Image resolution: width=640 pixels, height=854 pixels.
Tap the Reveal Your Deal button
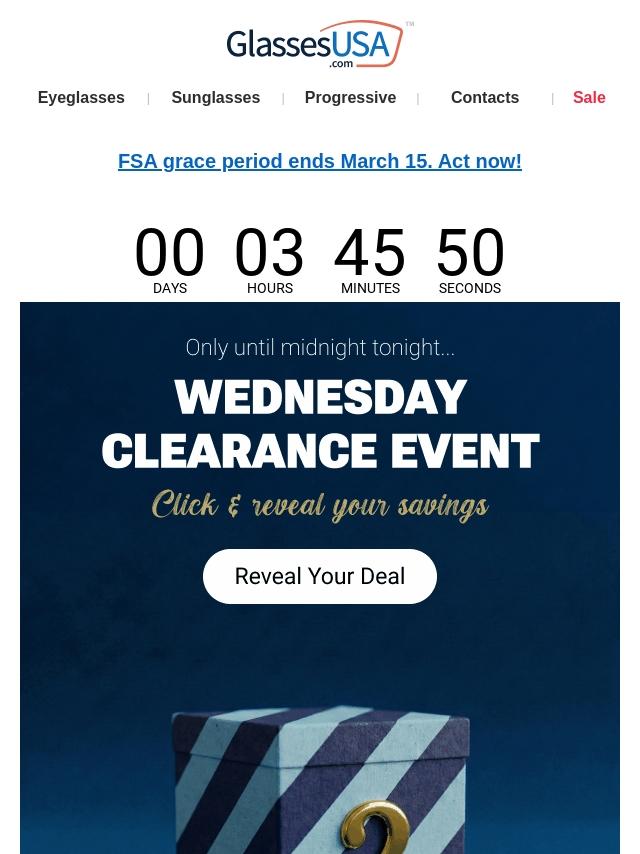(x=320, y=576)
